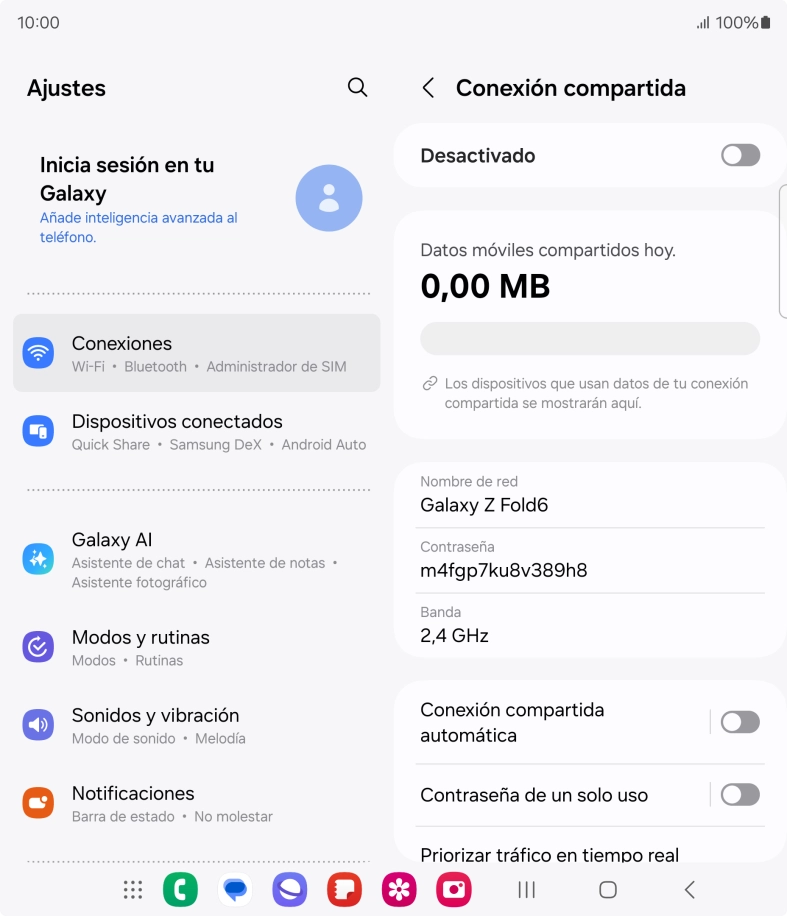This screenshot has height=916, width=787.
Task: Enable Contraseña de un solo uso
Action: pos(740,795)
